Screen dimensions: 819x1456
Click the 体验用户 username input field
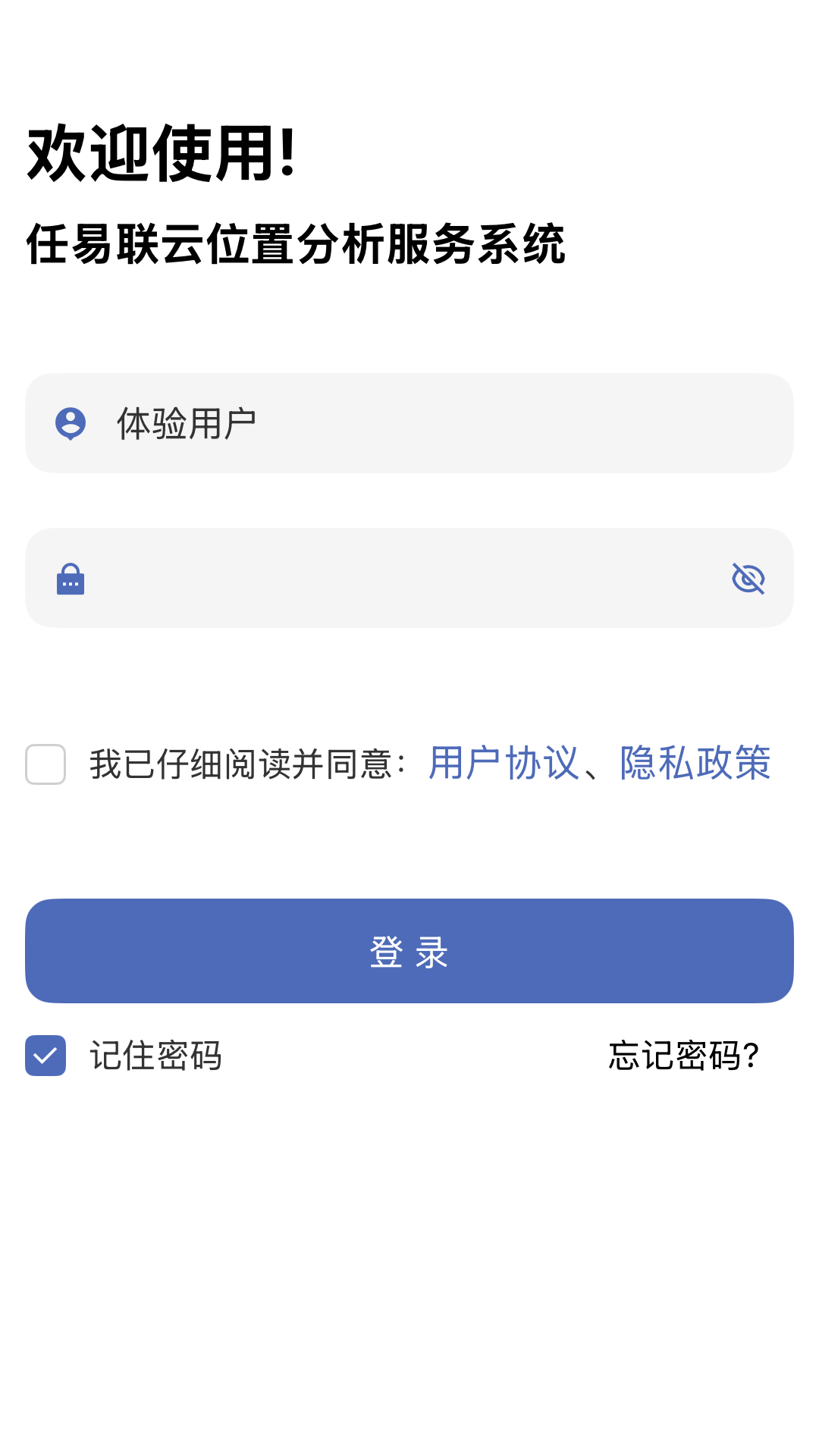point(409,423)
